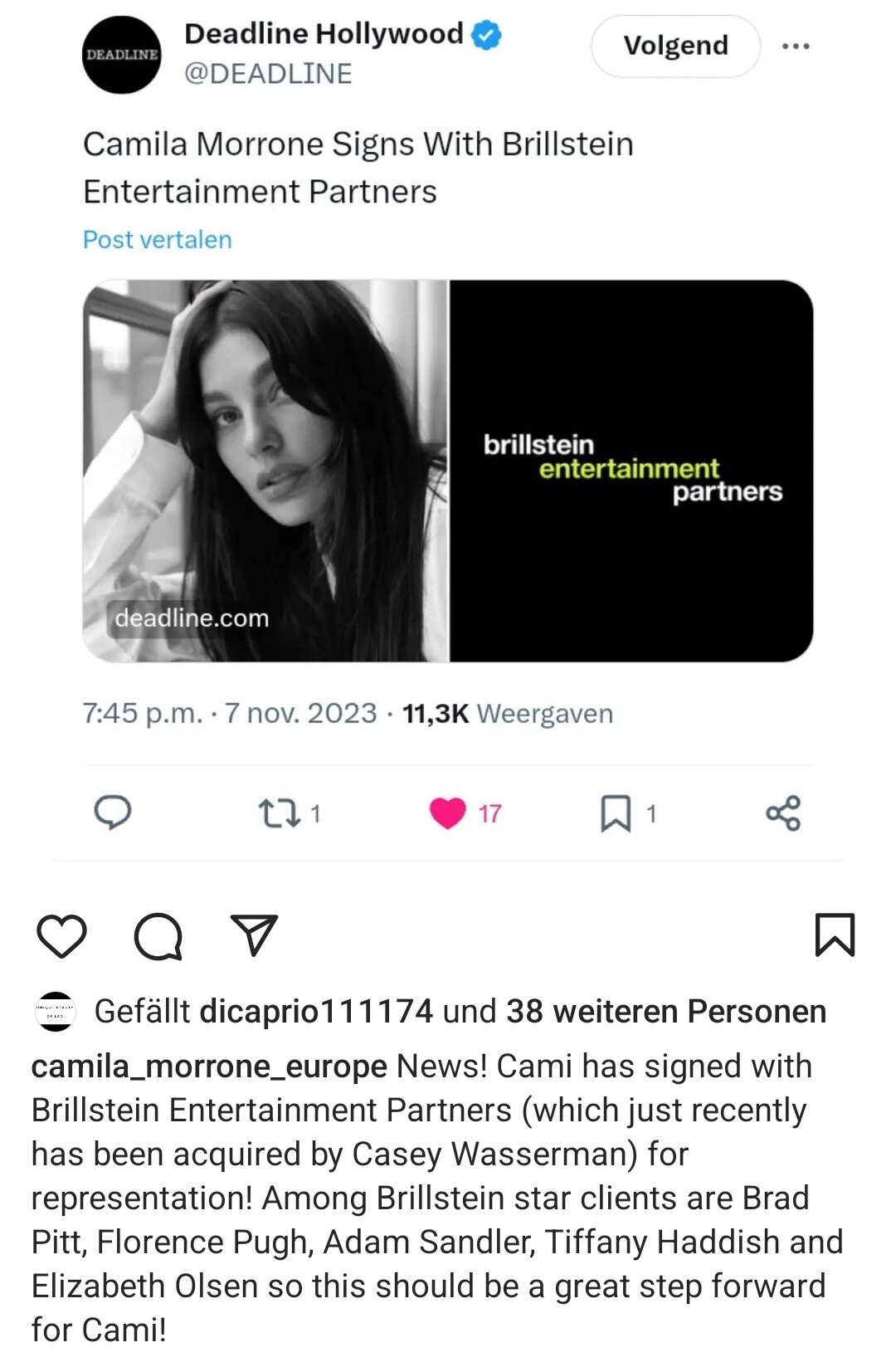This screenshot has width=896, height=1357.
Task: Open the camila_morrone_europe profile from the caption
Action: click(x=209, y=1067)
